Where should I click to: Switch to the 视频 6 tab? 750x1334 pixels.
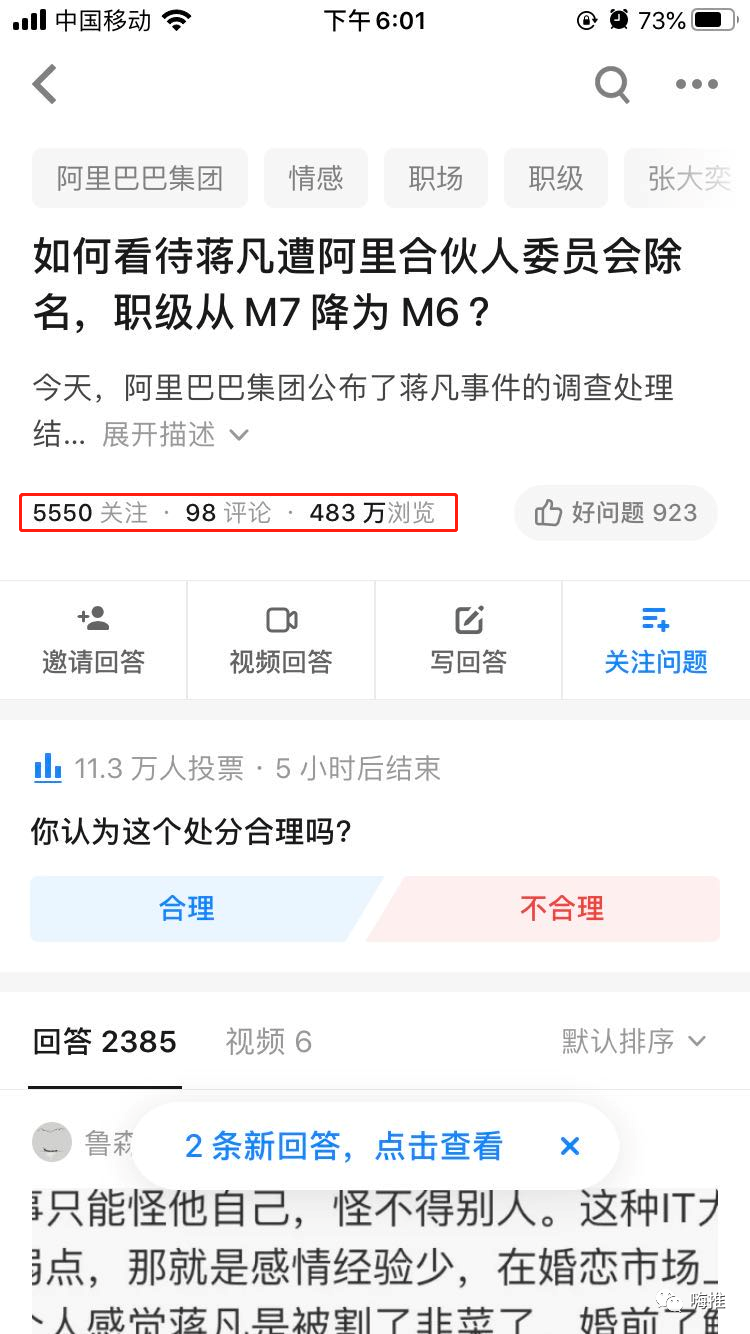(268, 1042)
